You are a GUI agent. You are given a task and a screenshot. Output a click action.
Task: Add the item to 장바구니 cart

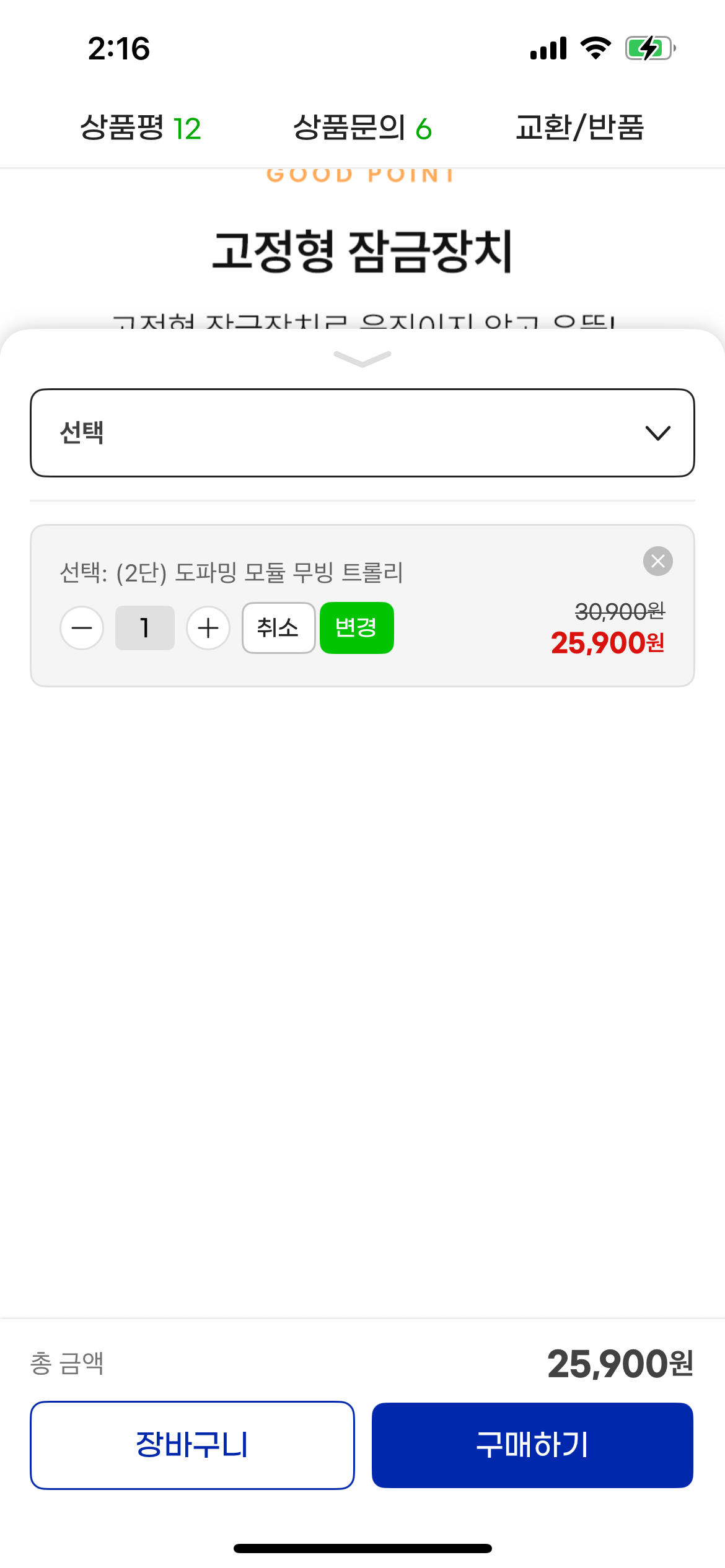click(192, 1445)
